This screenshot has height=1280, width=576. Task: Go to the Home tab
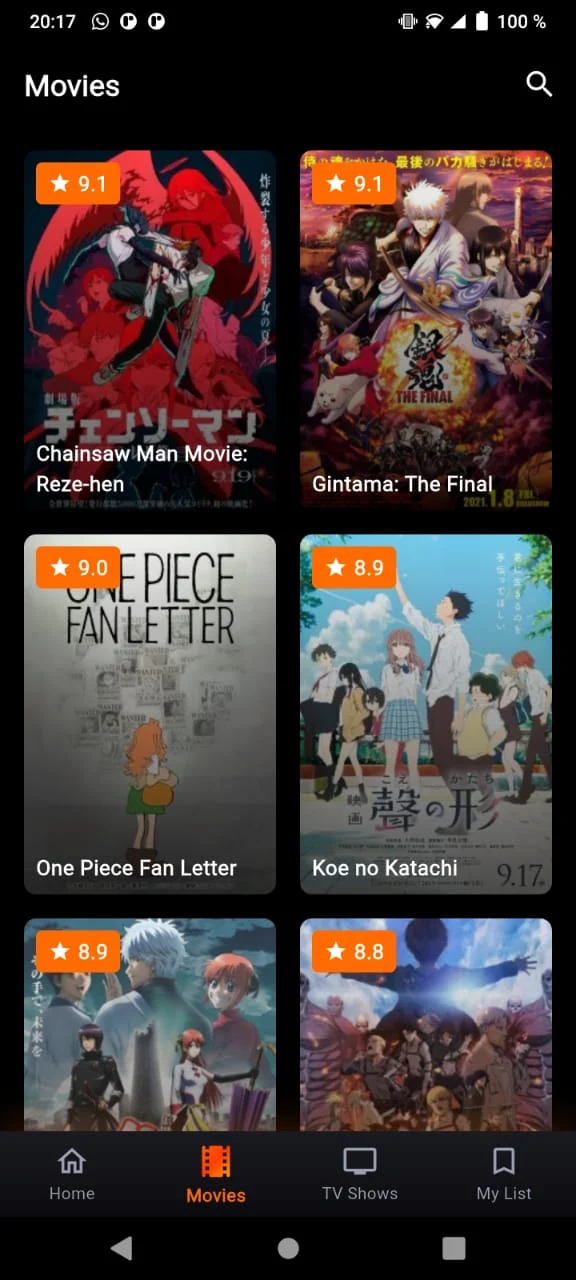coord(72,1174)
